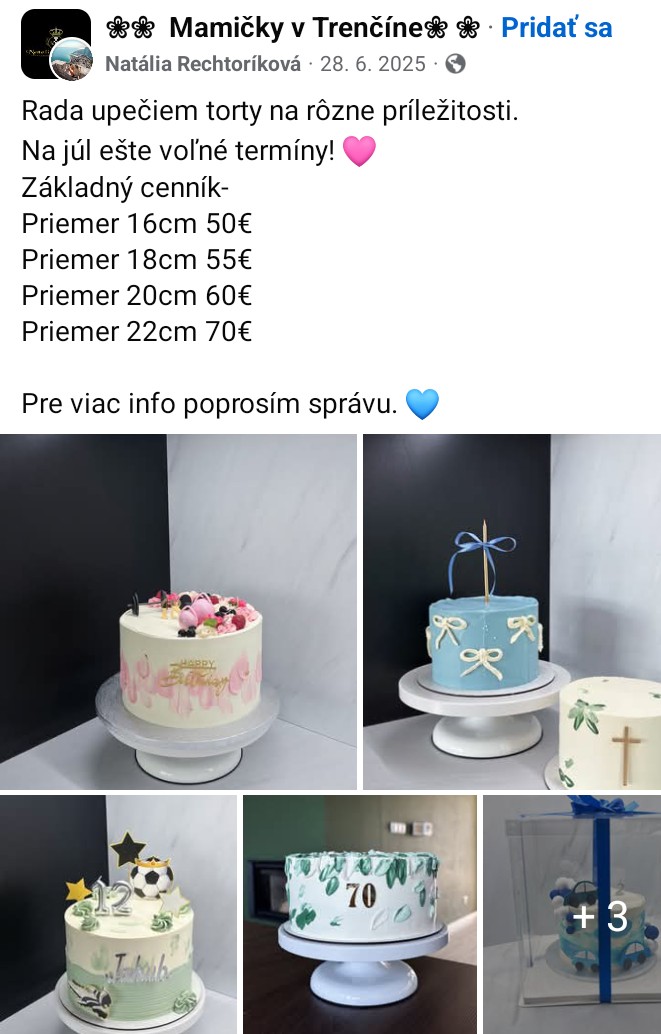This screenshot has height=1034, width=661.
Task: Tap Pridať sa to join the group
Action: [x=556, y=27]
